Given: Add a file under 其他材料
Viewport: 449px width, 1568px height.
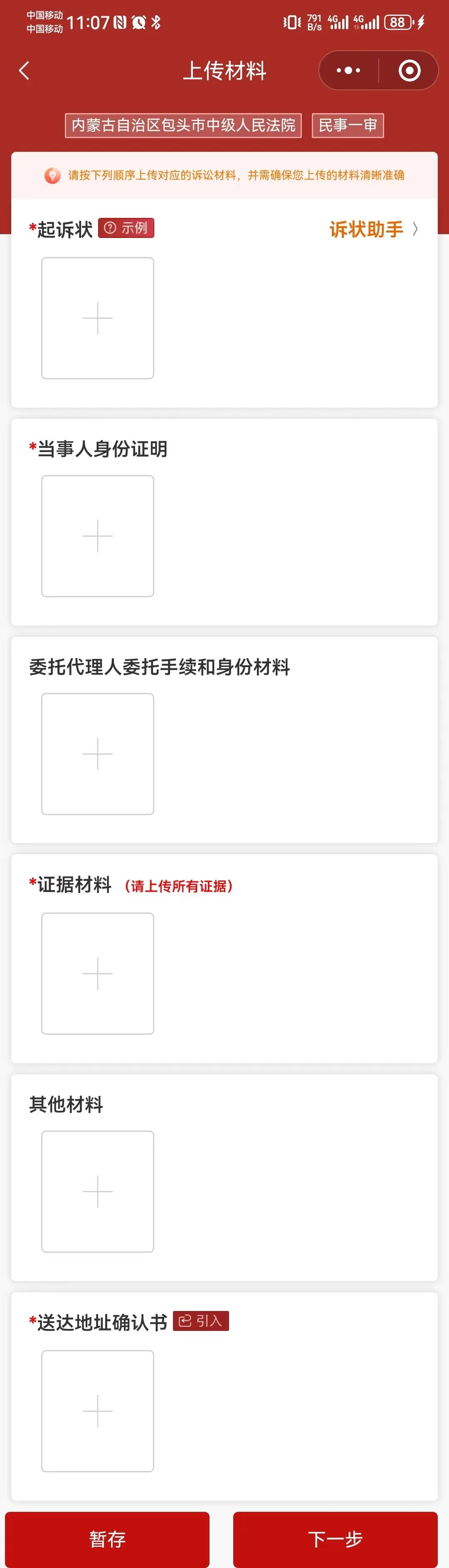Looking at the screenshot, I should tap(97, 1191).
